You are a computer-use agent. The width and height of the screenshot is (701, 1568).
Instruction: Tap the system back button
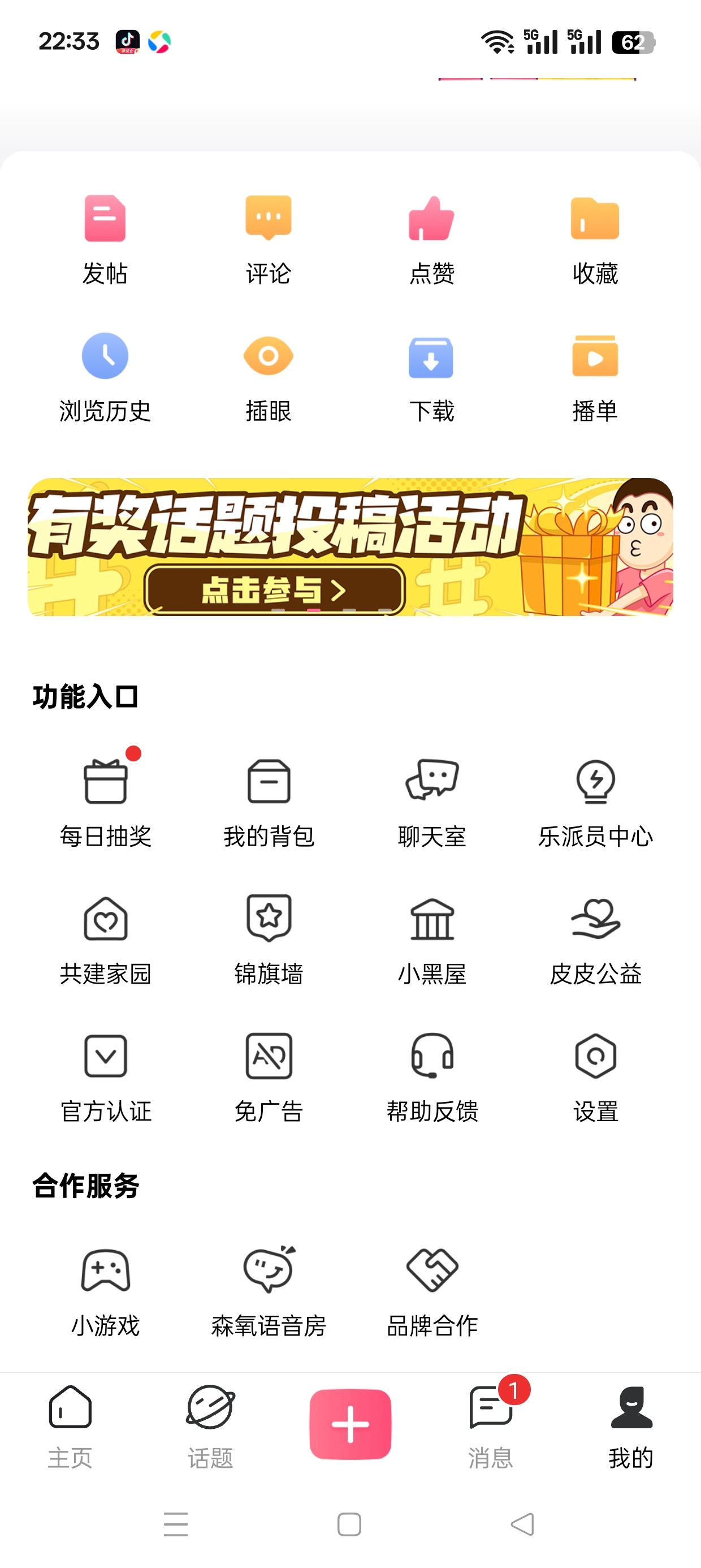pyautogui.click(x=522, y=1524)
